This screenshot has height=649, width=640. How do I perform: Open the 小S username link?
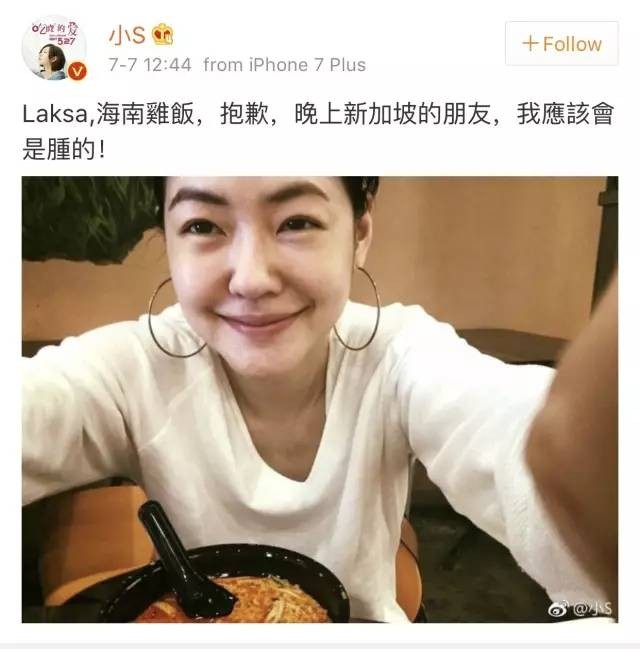(x=127, y=35)
